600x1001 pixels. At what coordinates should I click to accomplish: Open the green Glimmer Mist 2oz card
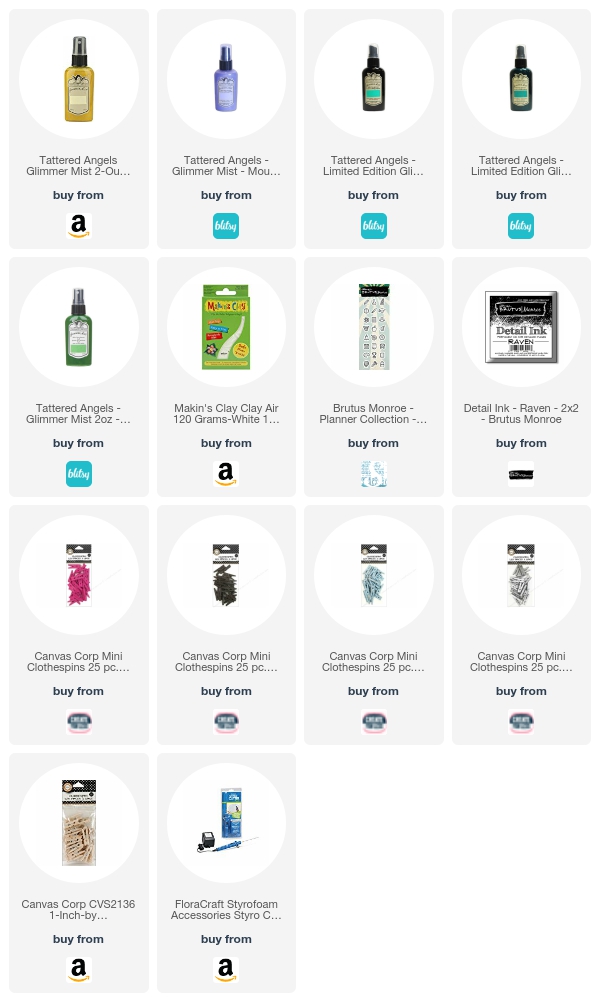[79, 328]
